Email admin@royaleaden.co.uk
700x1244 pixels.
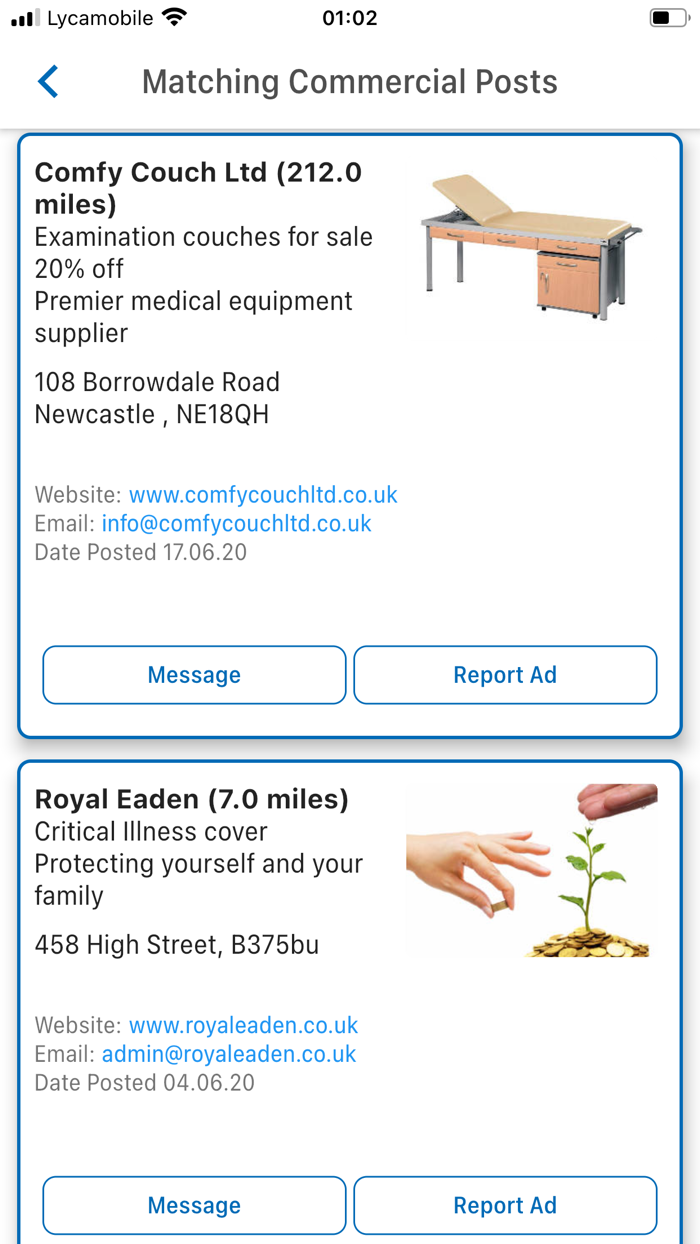229,1054
